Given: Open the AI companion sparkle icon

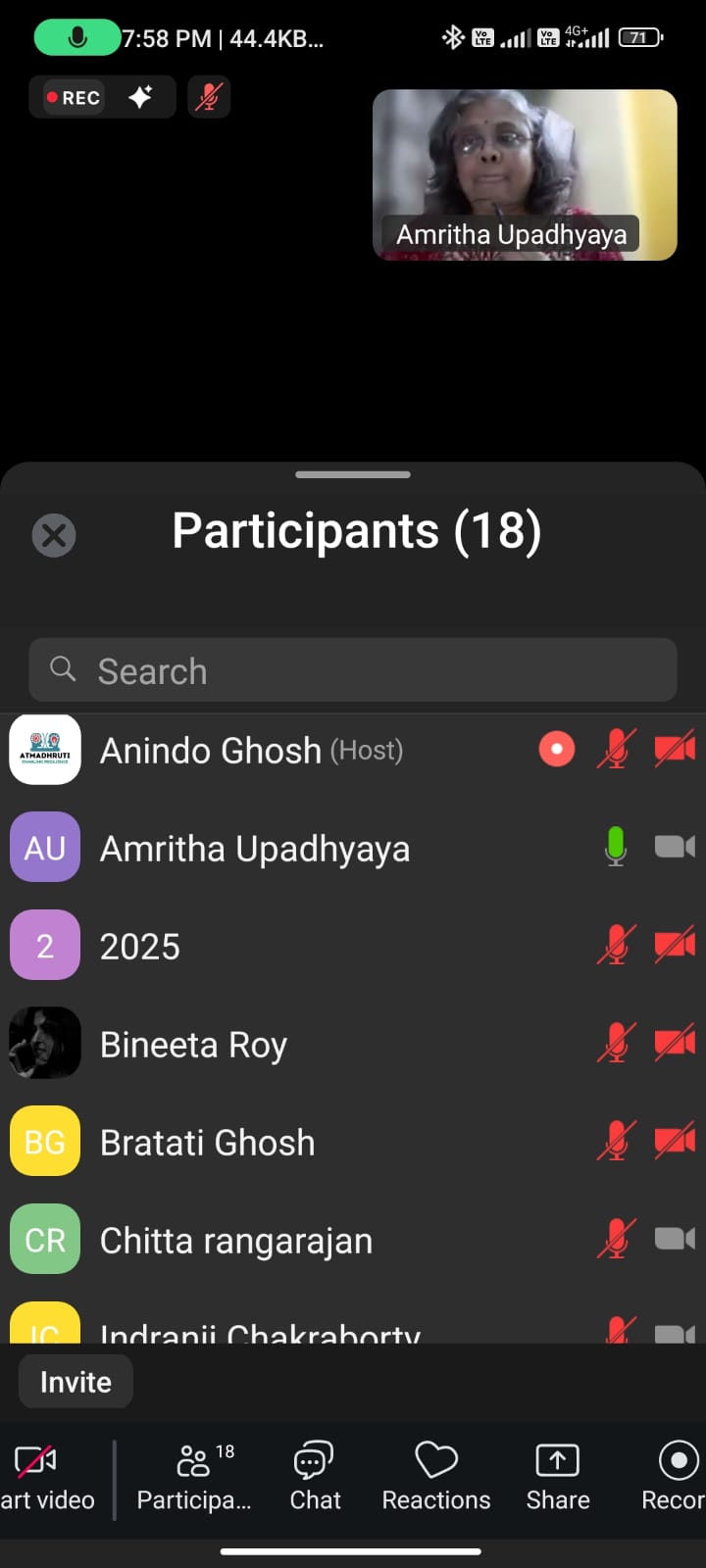Looking at the screenshot, I should coord(140,97).
